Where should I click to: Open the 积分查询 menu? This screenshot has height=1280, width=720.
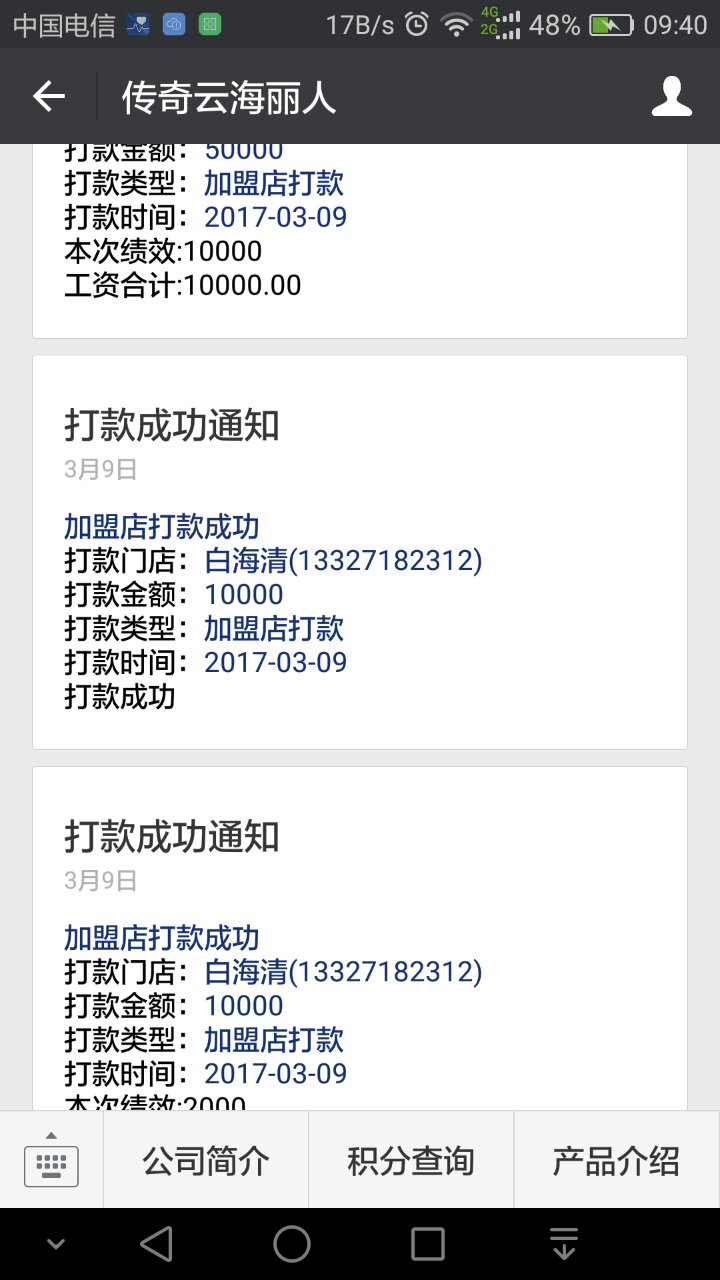pyautogui.click(x=411, y=1161)
